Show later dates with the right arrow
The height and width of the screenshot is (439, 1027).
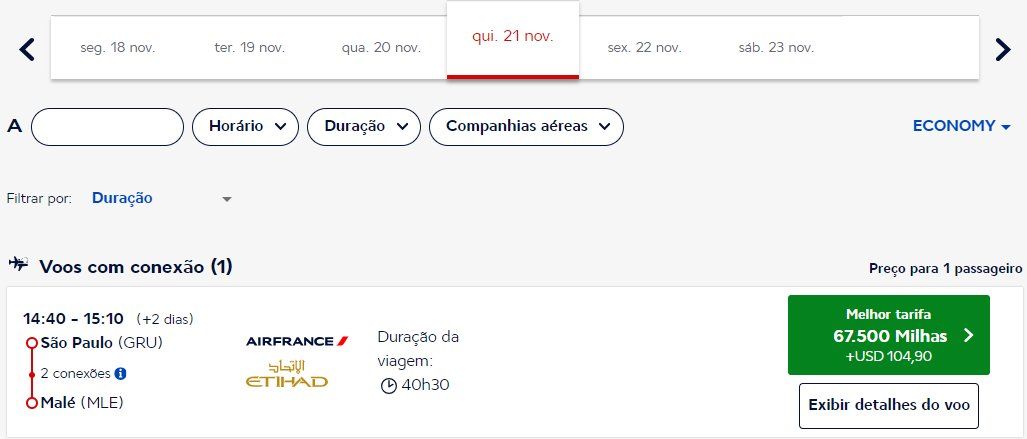click(x=1002, y=48)
